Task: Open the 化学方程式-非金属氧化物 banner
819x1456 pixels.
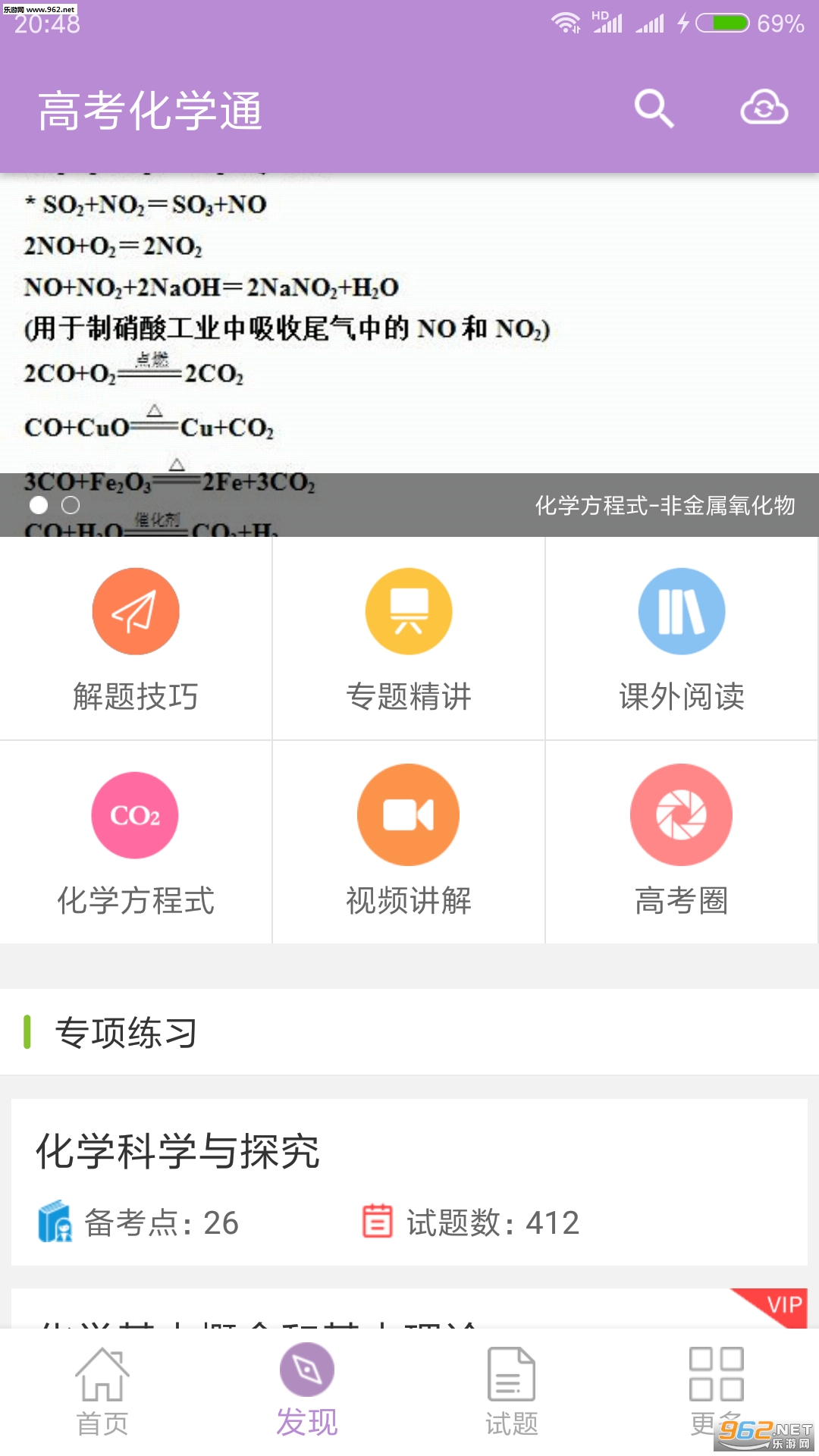Action: point(409,341)
